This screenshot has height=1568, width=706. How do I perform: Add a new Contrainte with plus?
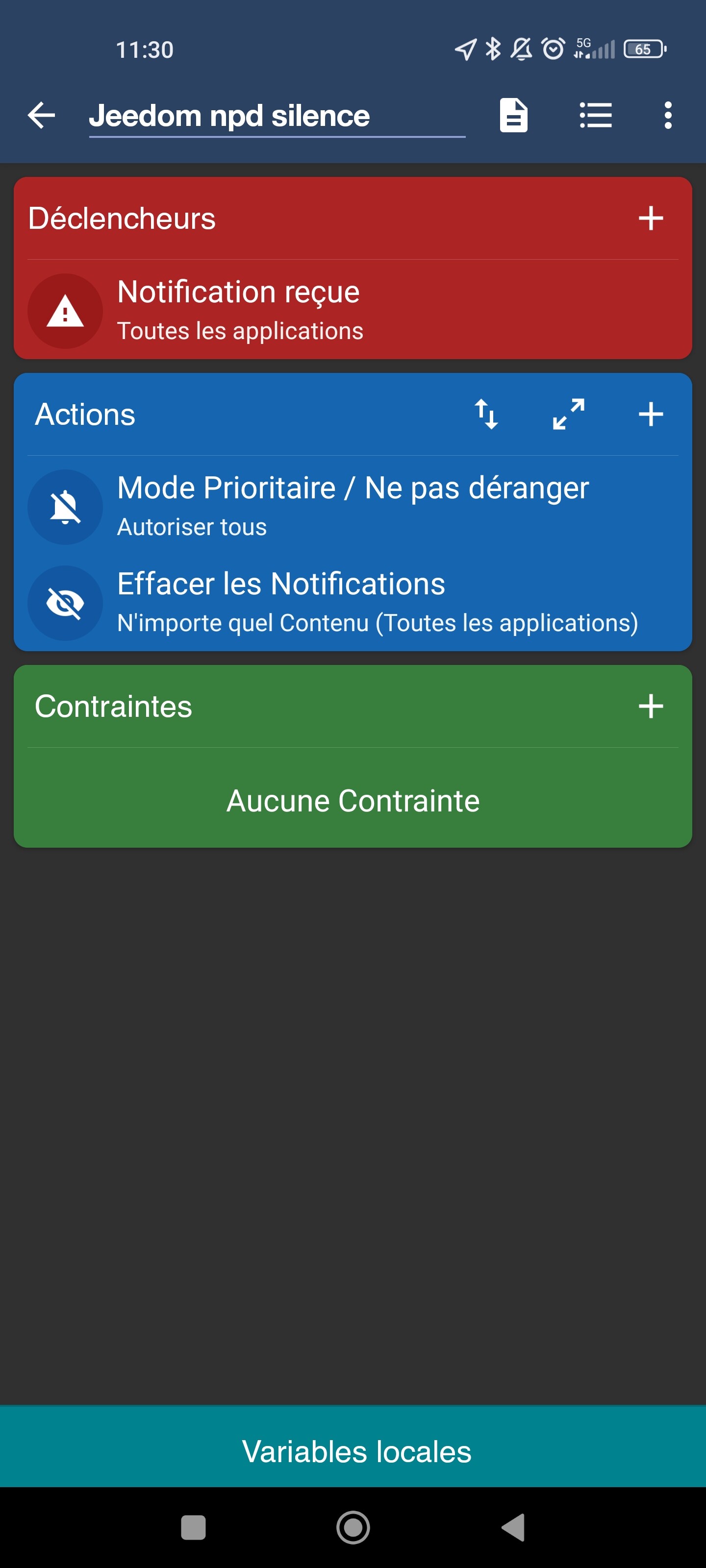tap(650, 706)
